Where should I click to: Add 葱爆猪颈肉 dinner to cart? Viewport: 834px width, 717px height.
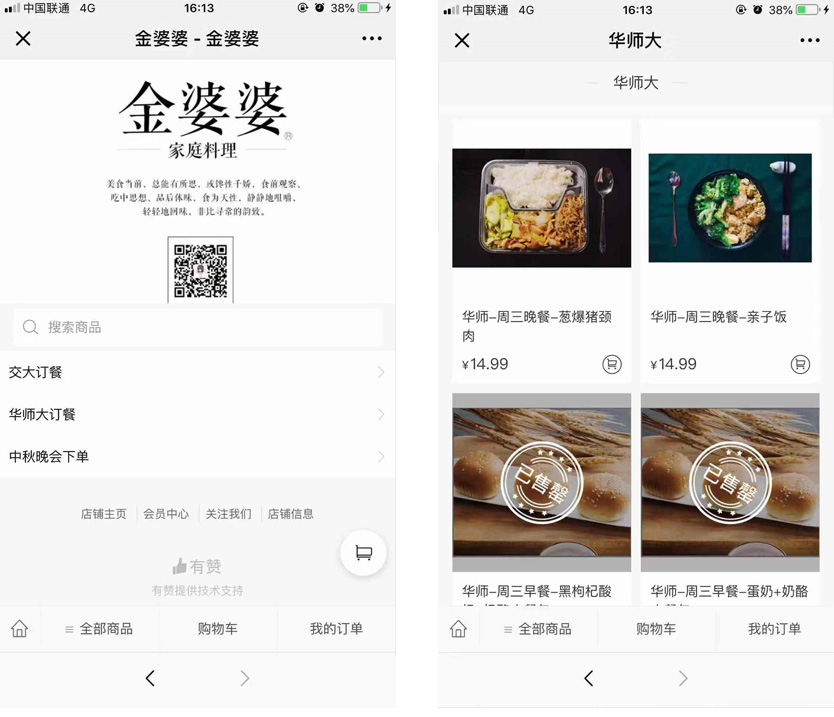[612, 365]
